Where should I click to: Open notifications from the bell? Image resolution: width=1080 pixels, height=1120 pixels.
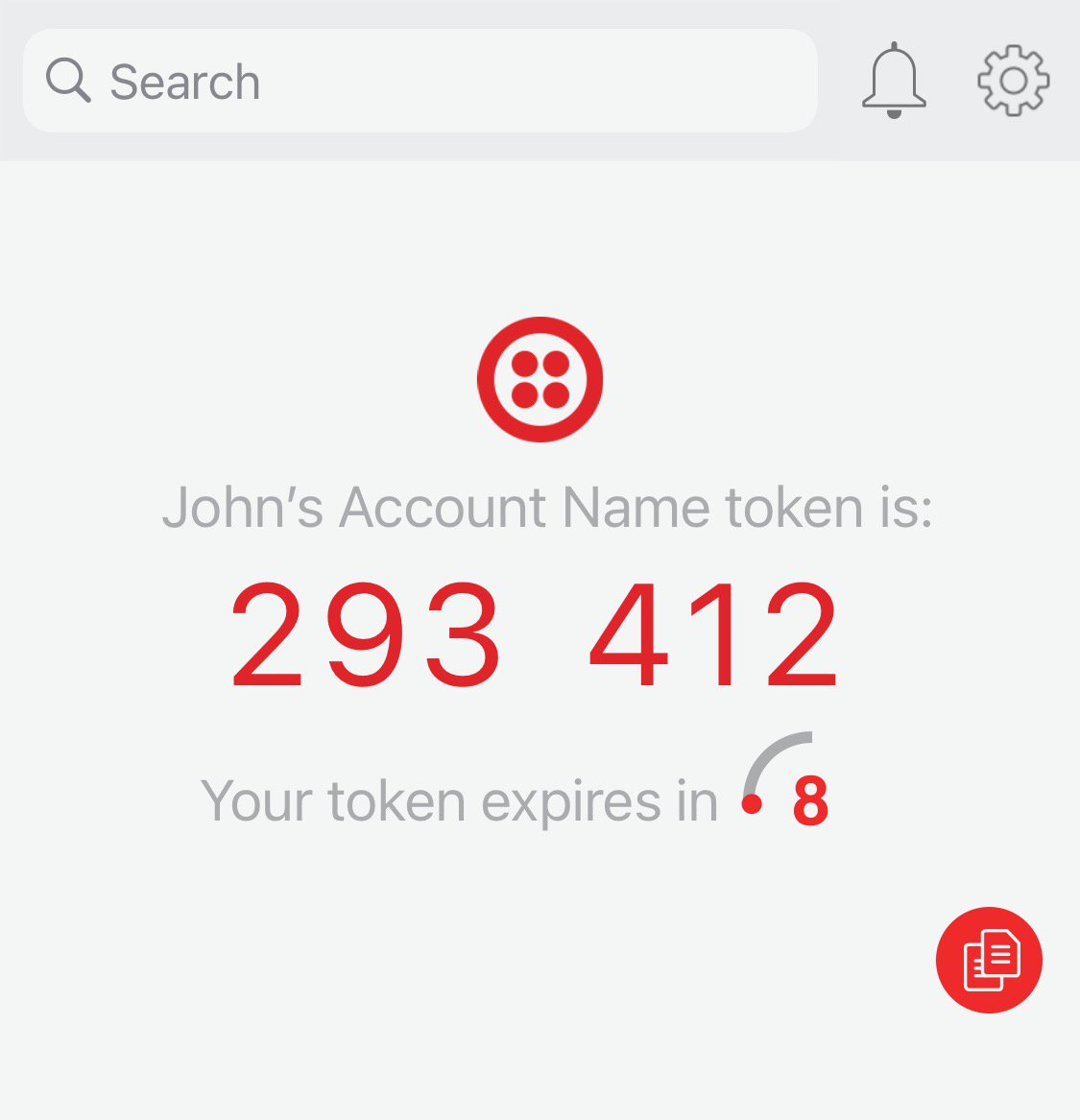(893, 81)
